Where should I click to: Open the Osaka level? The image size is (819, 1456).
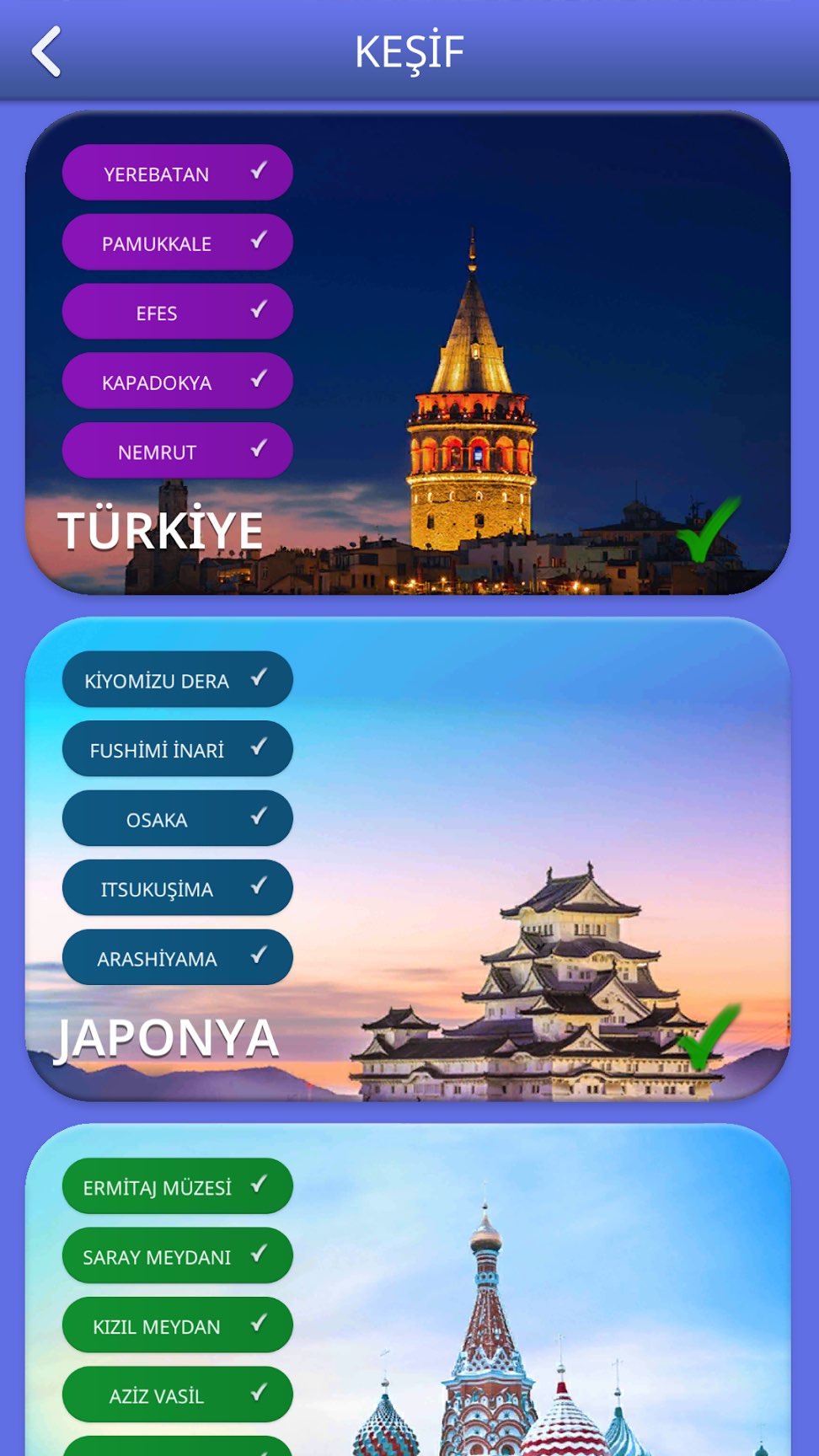pyautogui.click(x=178, y=818)
